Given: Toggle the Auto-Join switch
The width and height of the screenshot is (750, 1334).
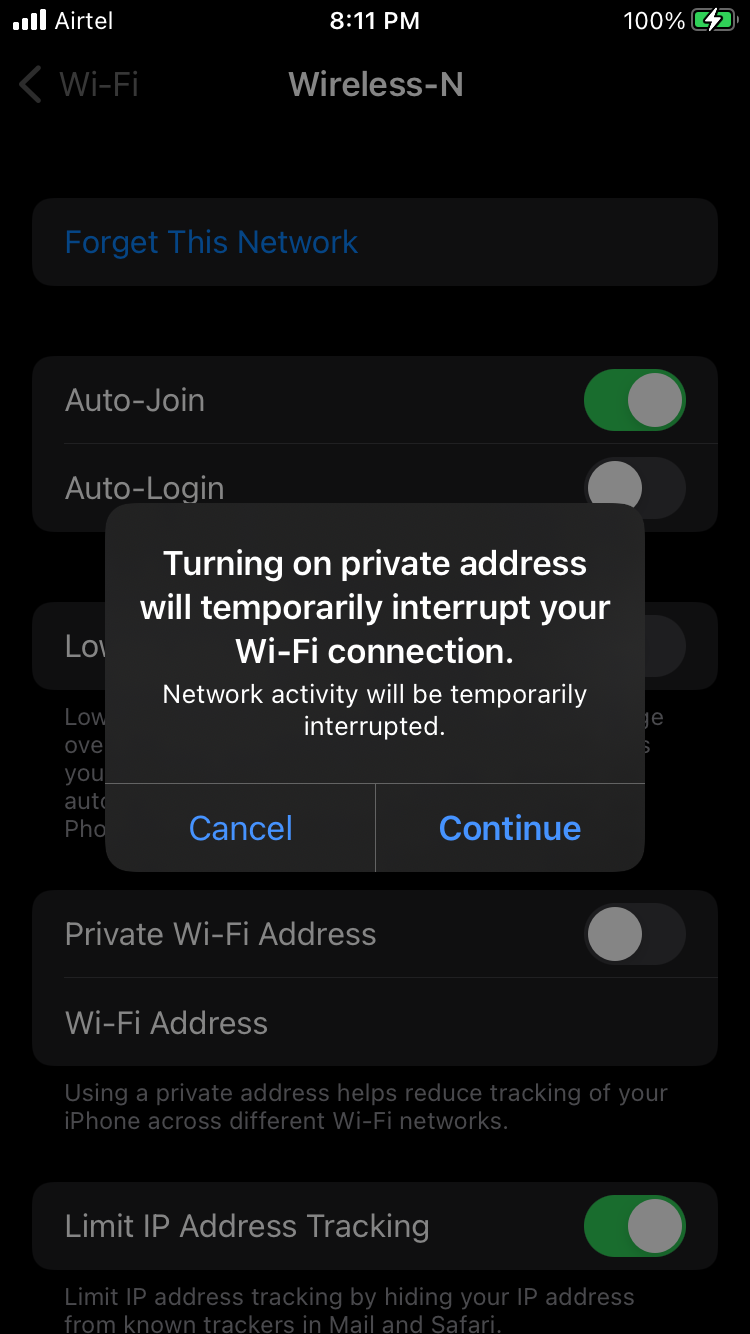Looking at the screenshot, I should [x=634, y=400].
